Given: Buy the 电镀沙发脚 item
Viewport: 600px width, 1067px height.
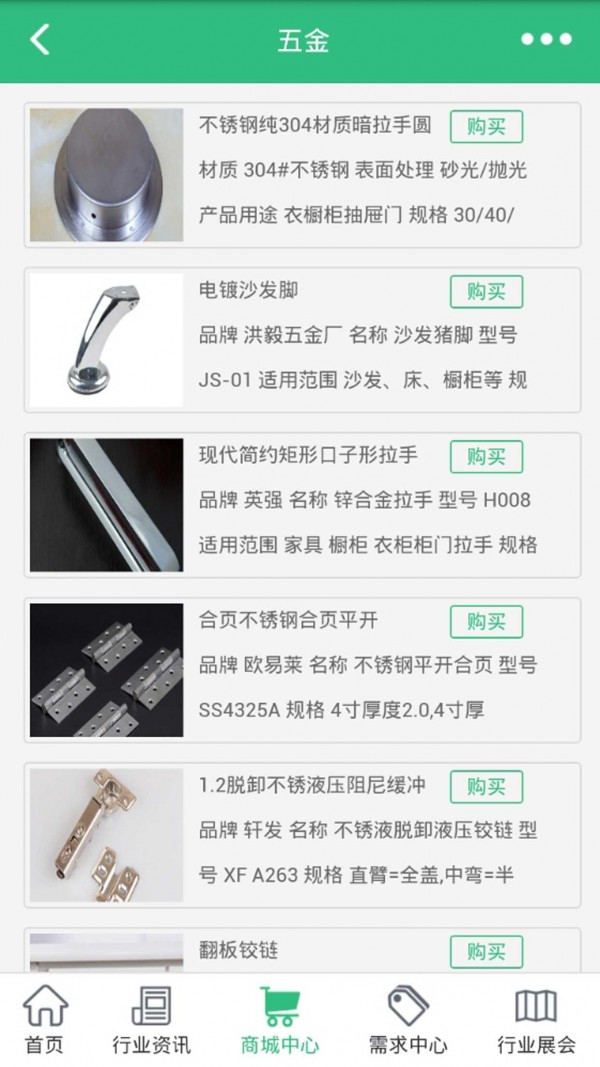Looking at the screenshot, I should [x=486, y=292].
